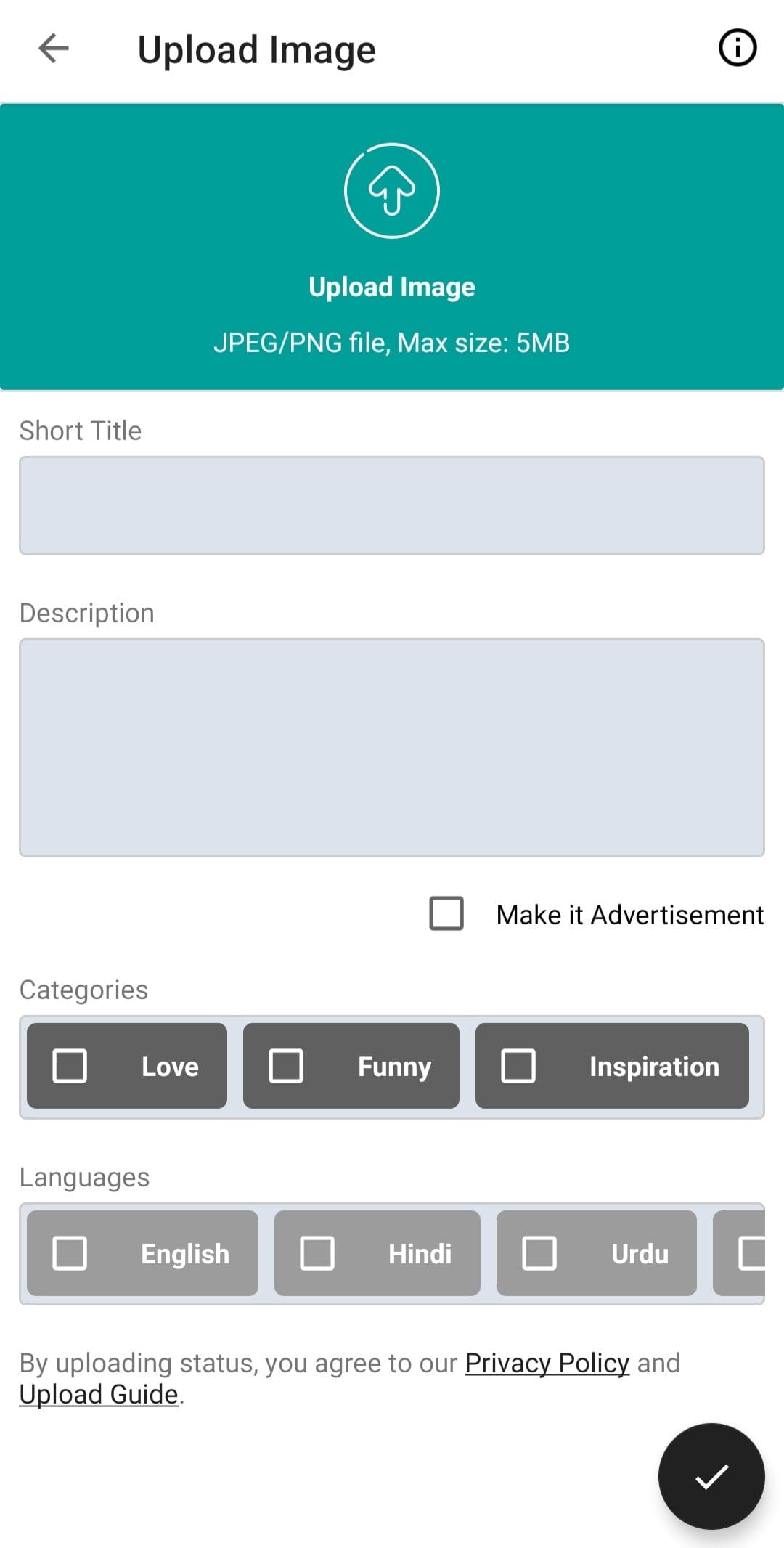Select the Funny category
Image resolution: width=784 pixels, height=1548 pixels.
[351, 1066]
